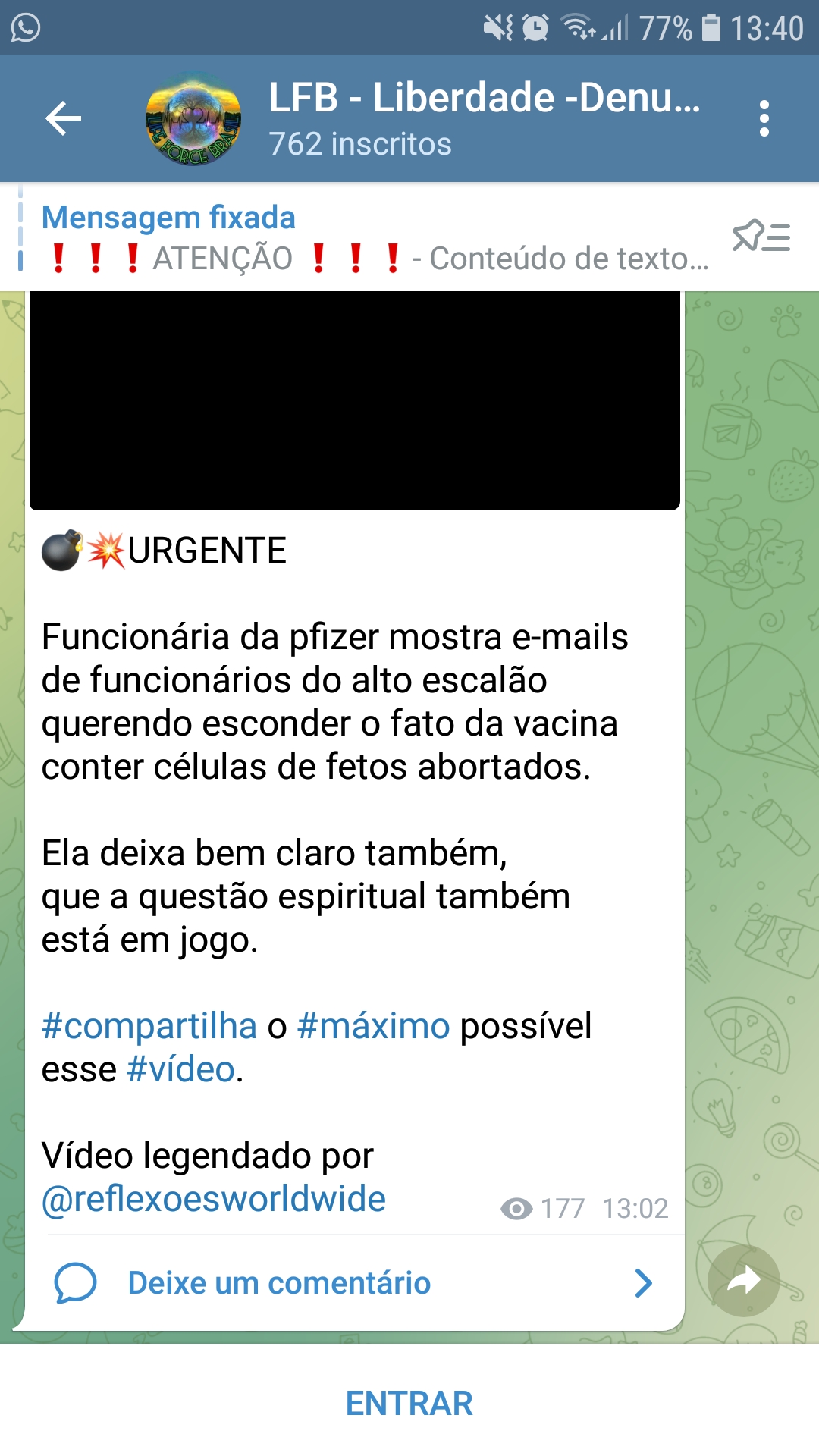Viewport: 819px width, 1456px height.
Task: Open the #compartilha hashtag
Action: (149, 1026)
